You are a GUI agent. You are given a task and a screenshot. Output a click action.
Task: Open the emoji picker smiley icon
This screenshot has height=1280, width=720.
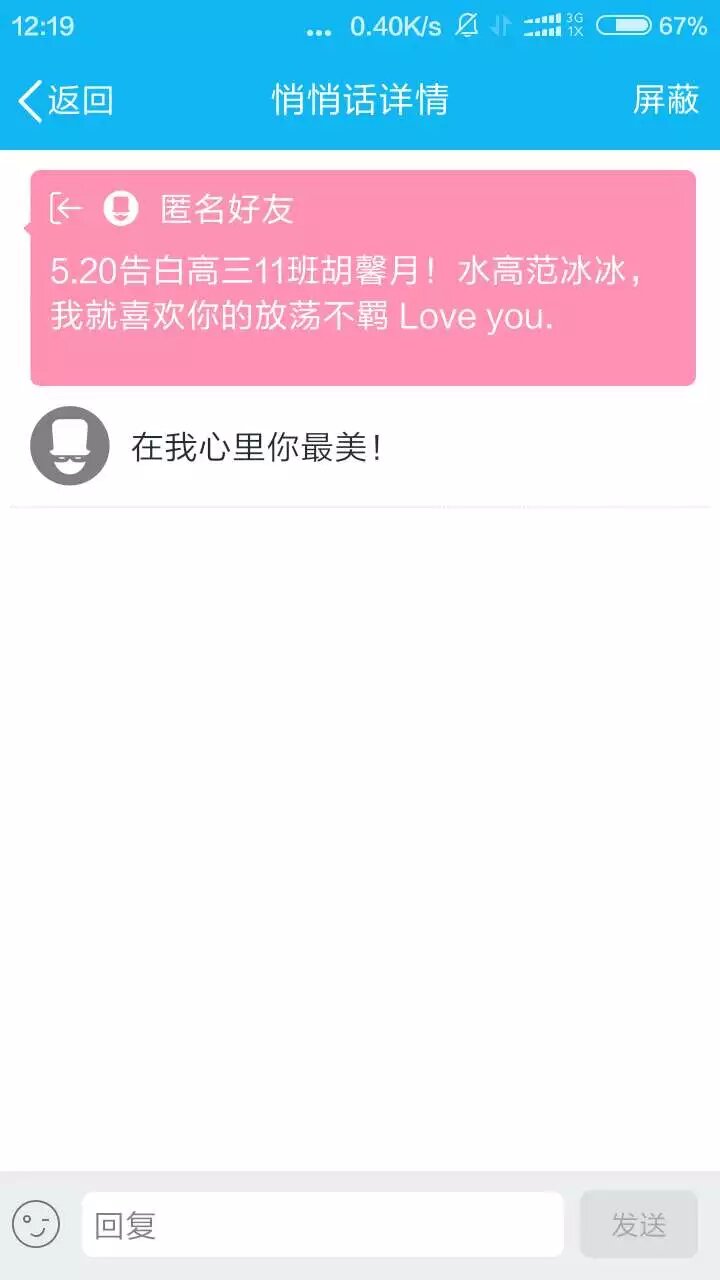point(36,1224)
